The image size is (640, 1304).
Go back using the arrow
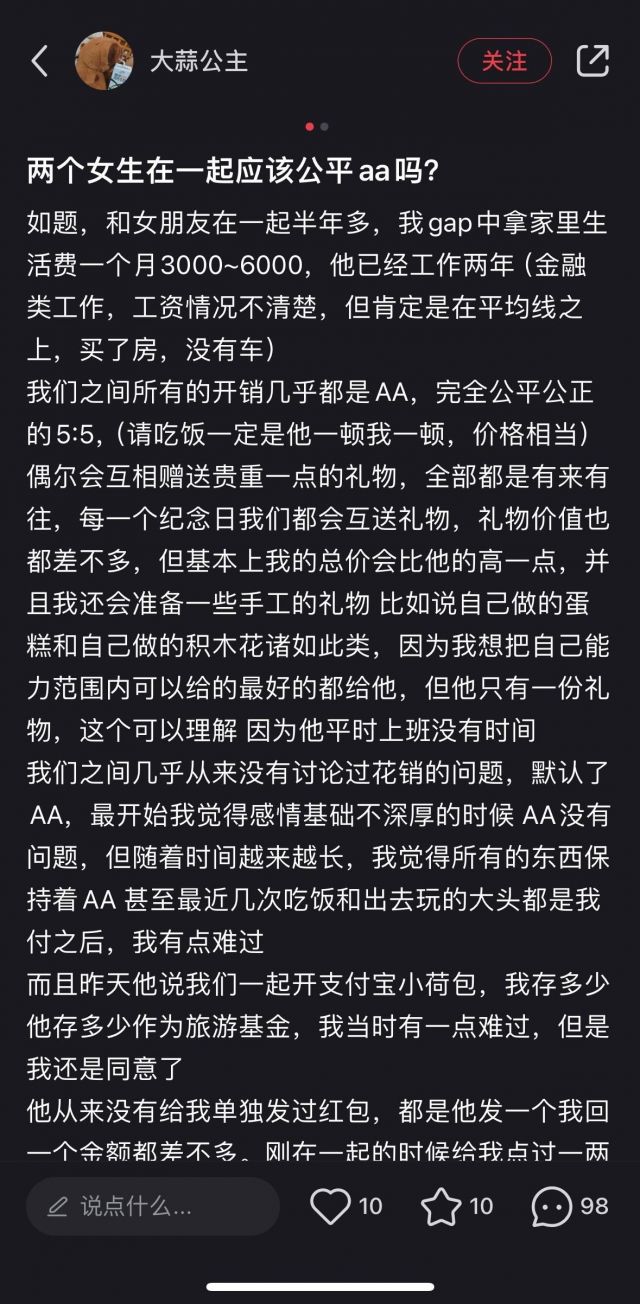click(39, 61)
